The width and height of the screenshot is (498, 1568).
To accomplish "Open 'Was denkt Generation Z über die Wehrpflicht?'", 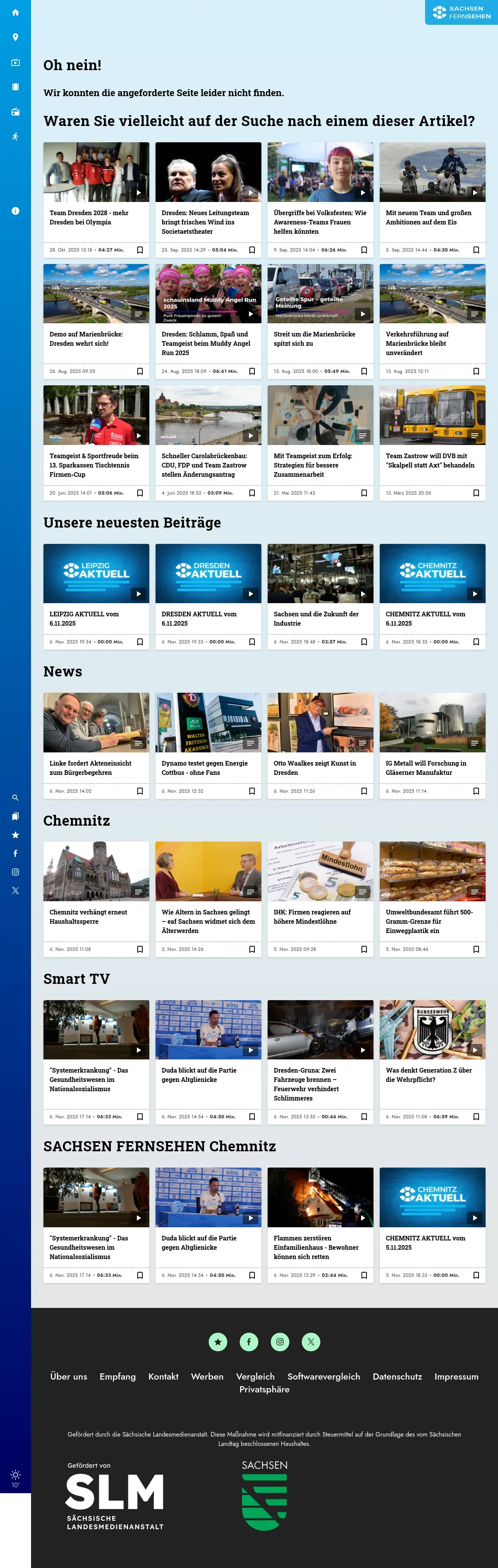I will coord(429,1075).
